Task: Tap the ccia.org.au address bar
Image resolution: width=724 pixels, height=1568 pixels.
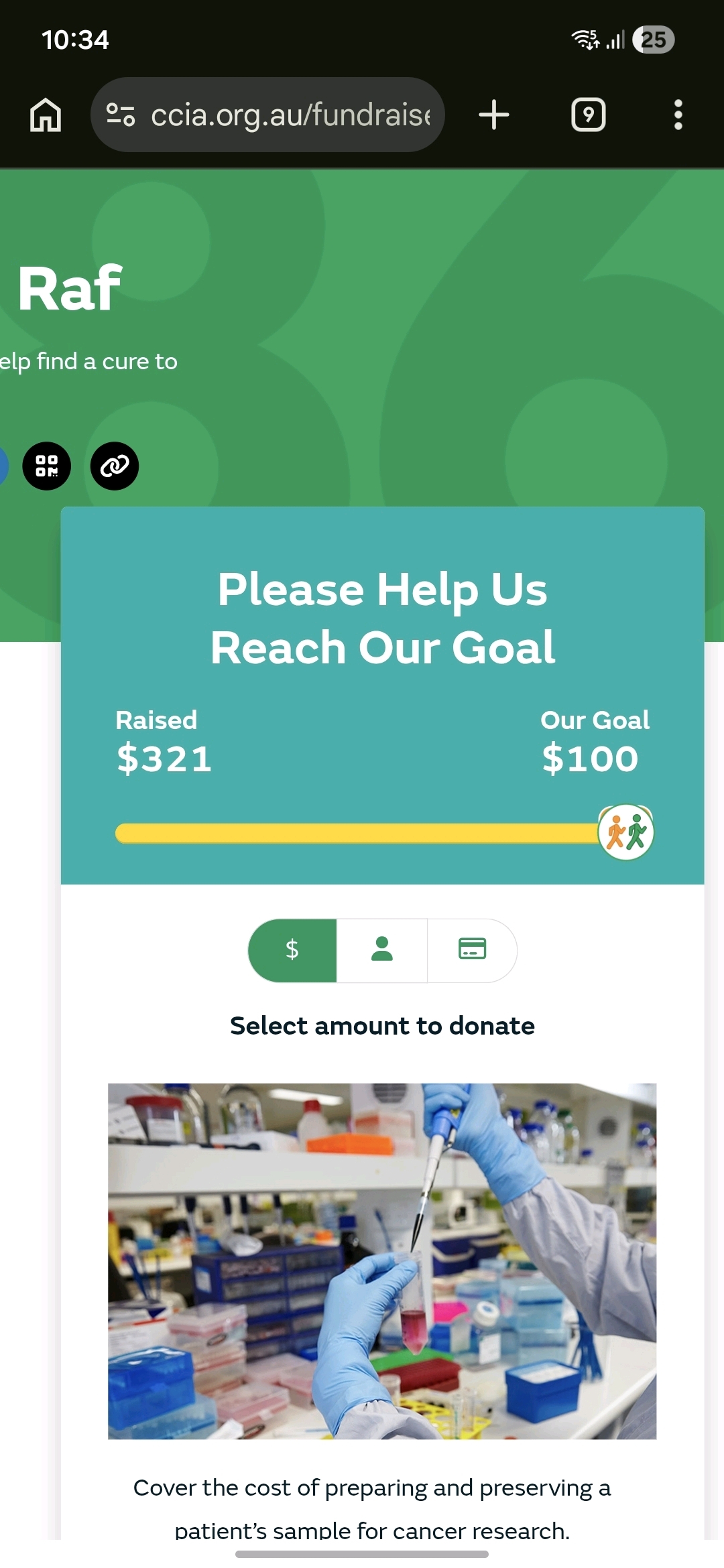Action: [288, 115]
